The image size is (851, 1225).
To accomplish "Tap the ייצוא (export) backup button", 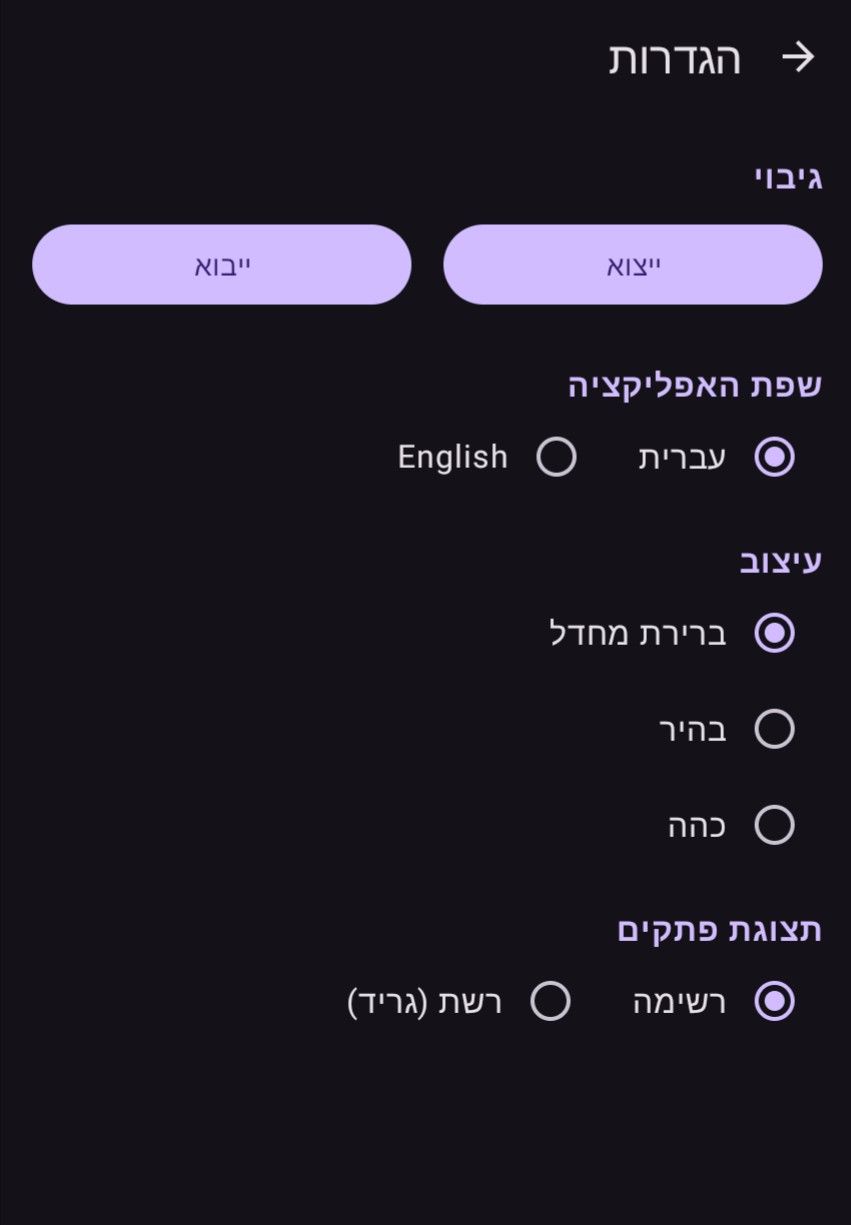I will [632, 265].
